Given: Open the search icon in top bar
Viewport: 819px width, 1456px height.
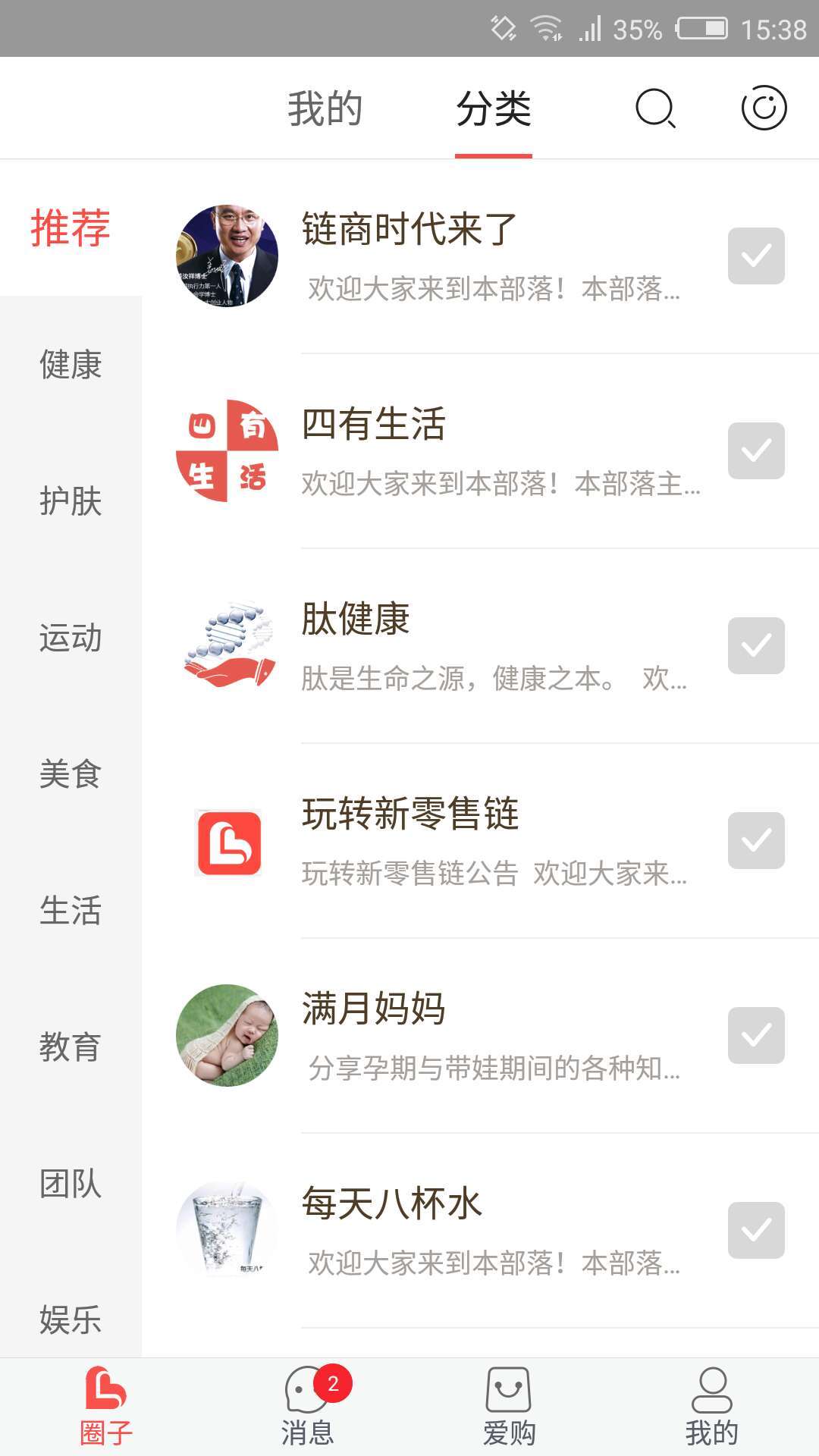Looking at the screenshot, I should 656,108.
